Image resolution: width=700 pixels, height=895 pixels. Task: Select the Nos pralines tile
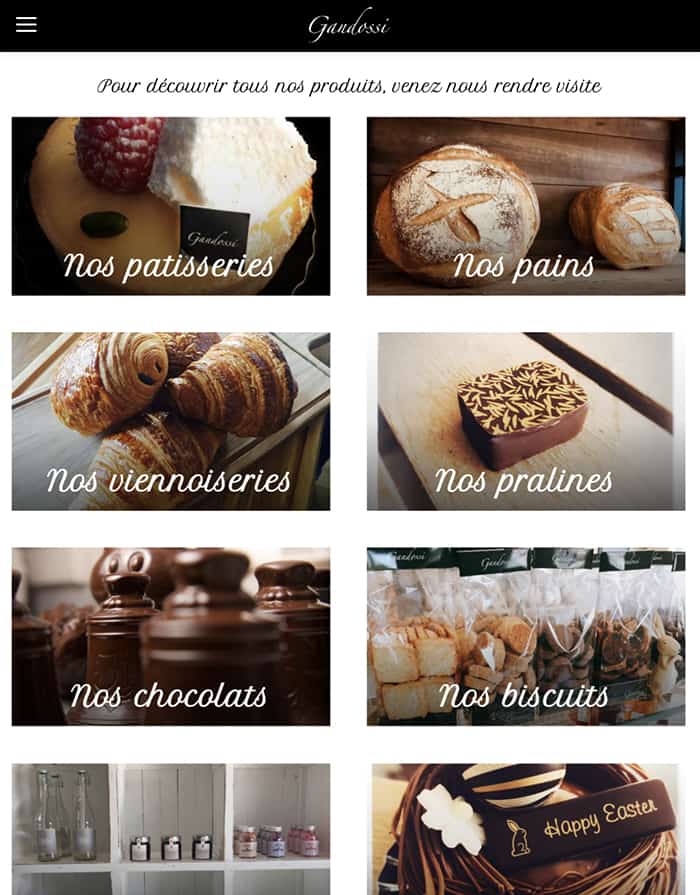(x=525, y=421)
